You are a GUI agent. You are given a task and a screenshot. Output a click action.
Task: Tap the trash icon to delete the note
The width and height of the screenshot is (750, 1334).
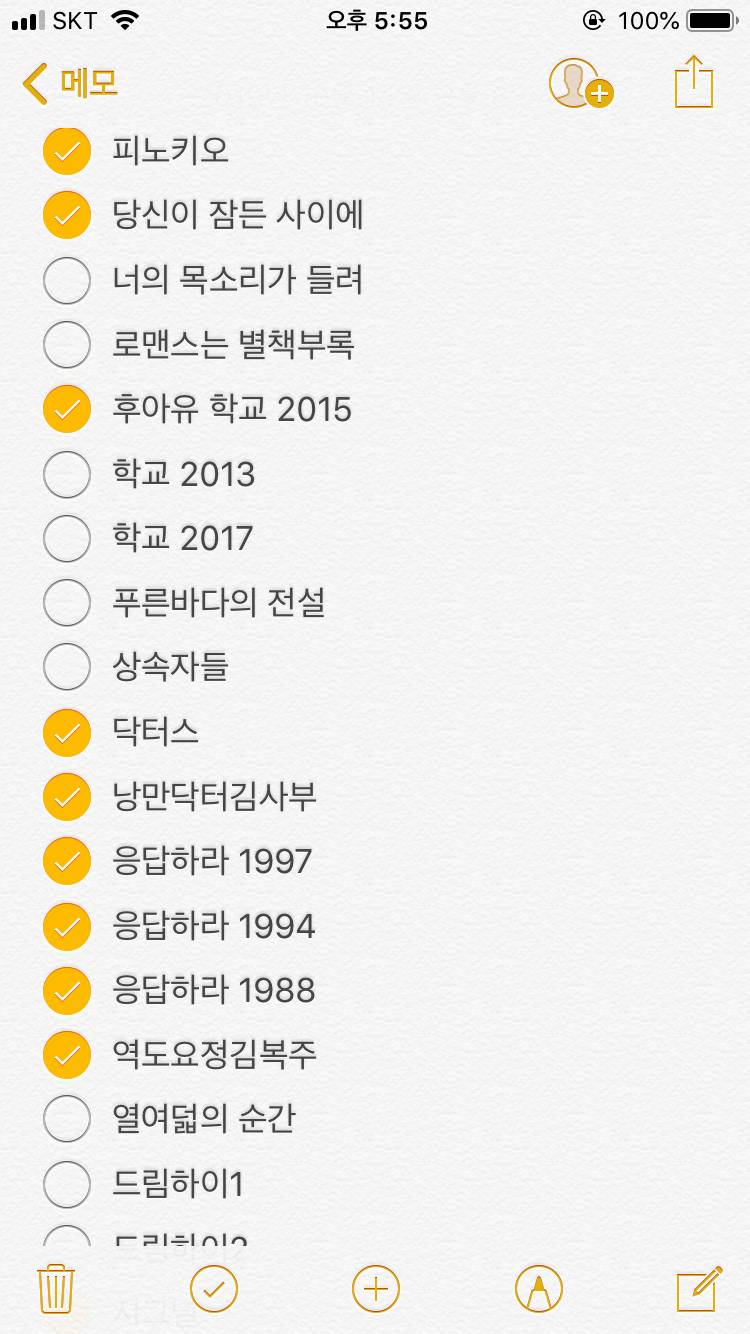[56, 1289]
